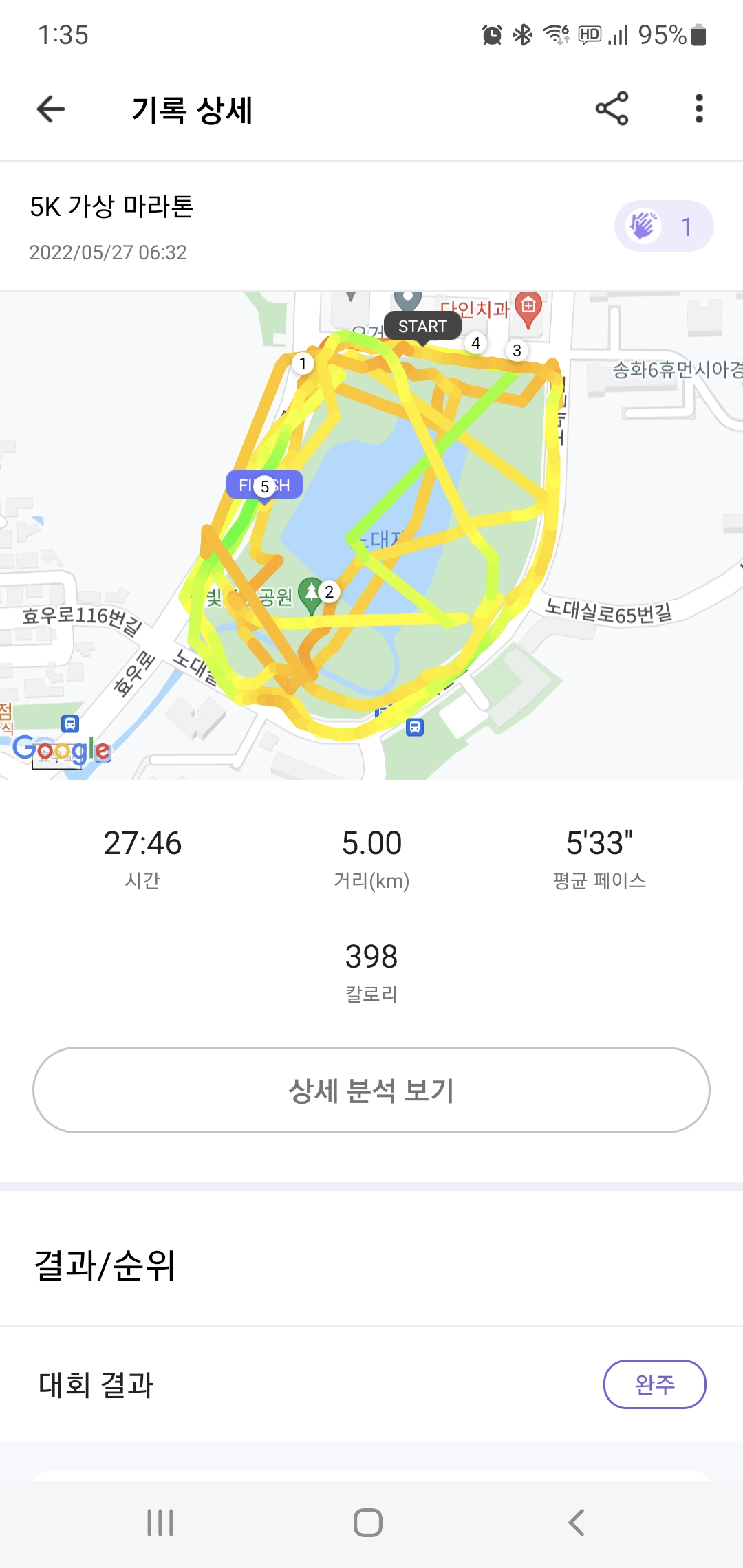743x1568 pixels.
Task: Open the overflow menu
Action: [x=699, y=109]
